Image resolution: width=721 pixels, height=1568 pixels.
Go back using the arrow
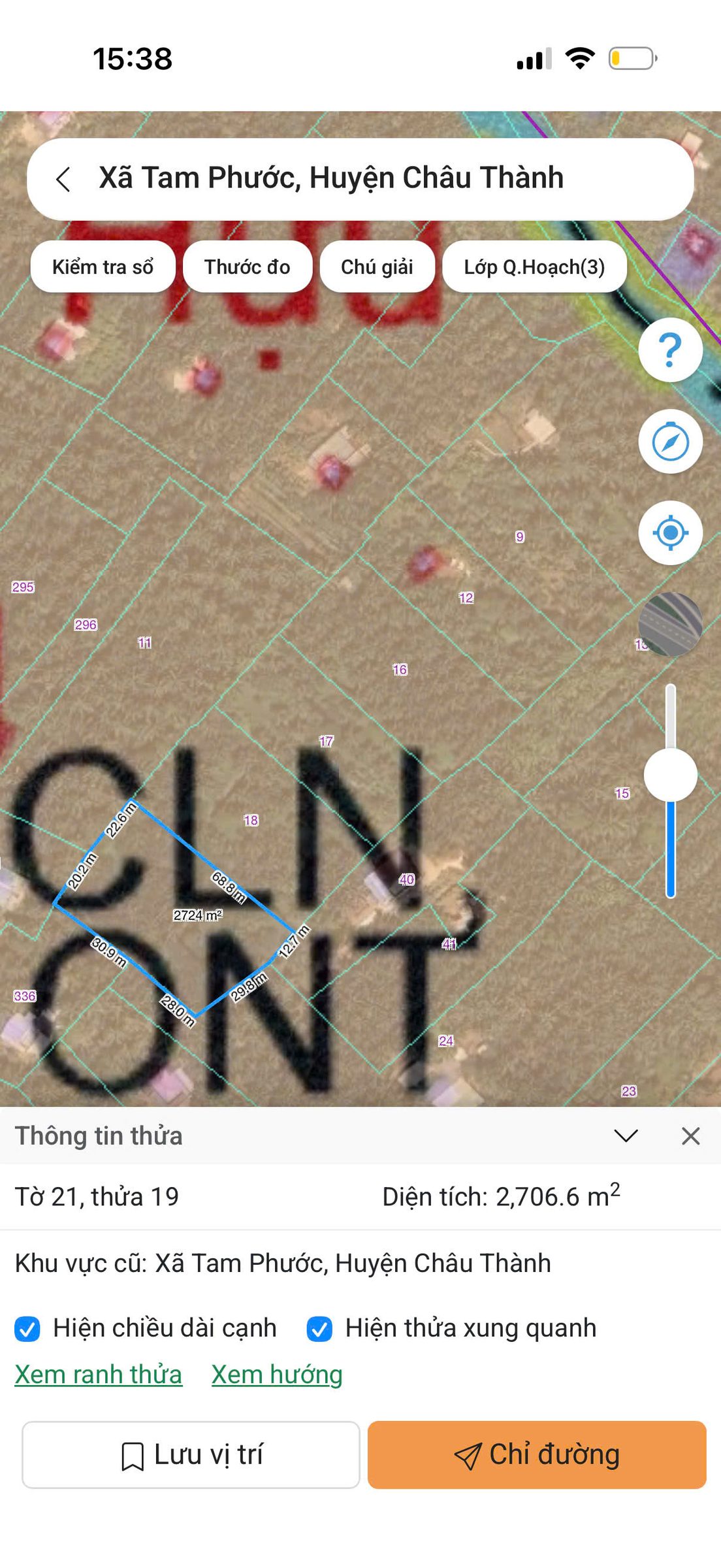(x=63, y=179)
